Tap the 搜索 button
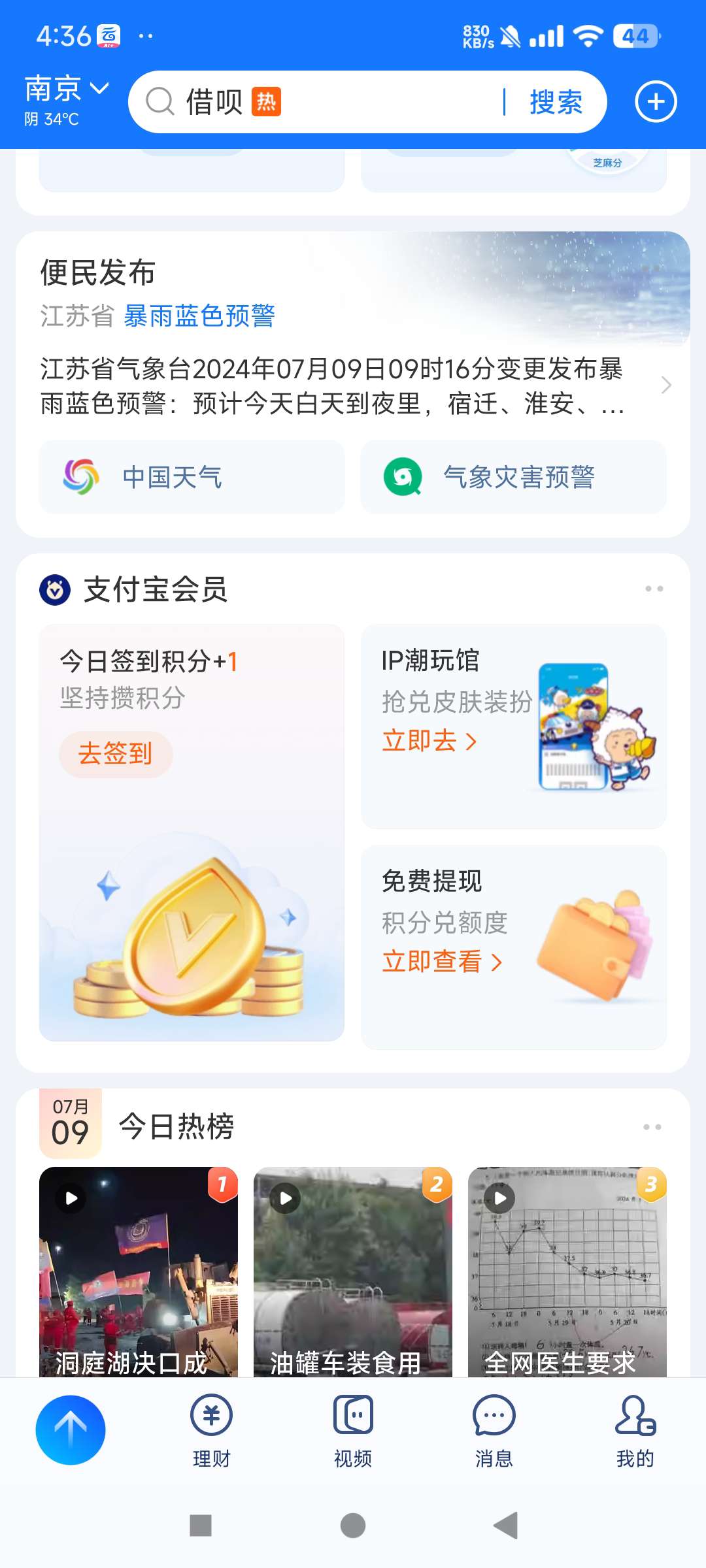This screenshot has height=1568, width=706. (x=556, y=102)
